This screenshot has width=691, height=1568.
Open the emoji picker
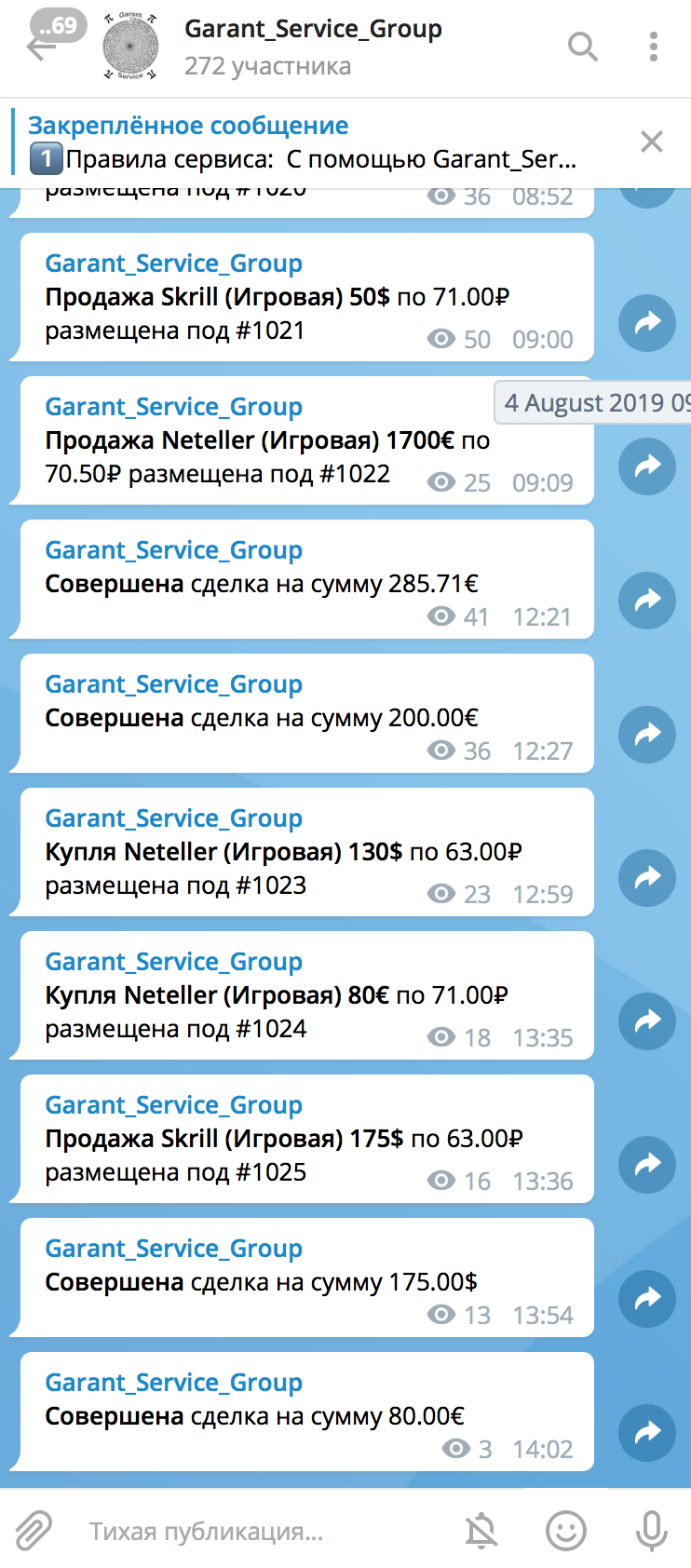[x=566, y=1530]
